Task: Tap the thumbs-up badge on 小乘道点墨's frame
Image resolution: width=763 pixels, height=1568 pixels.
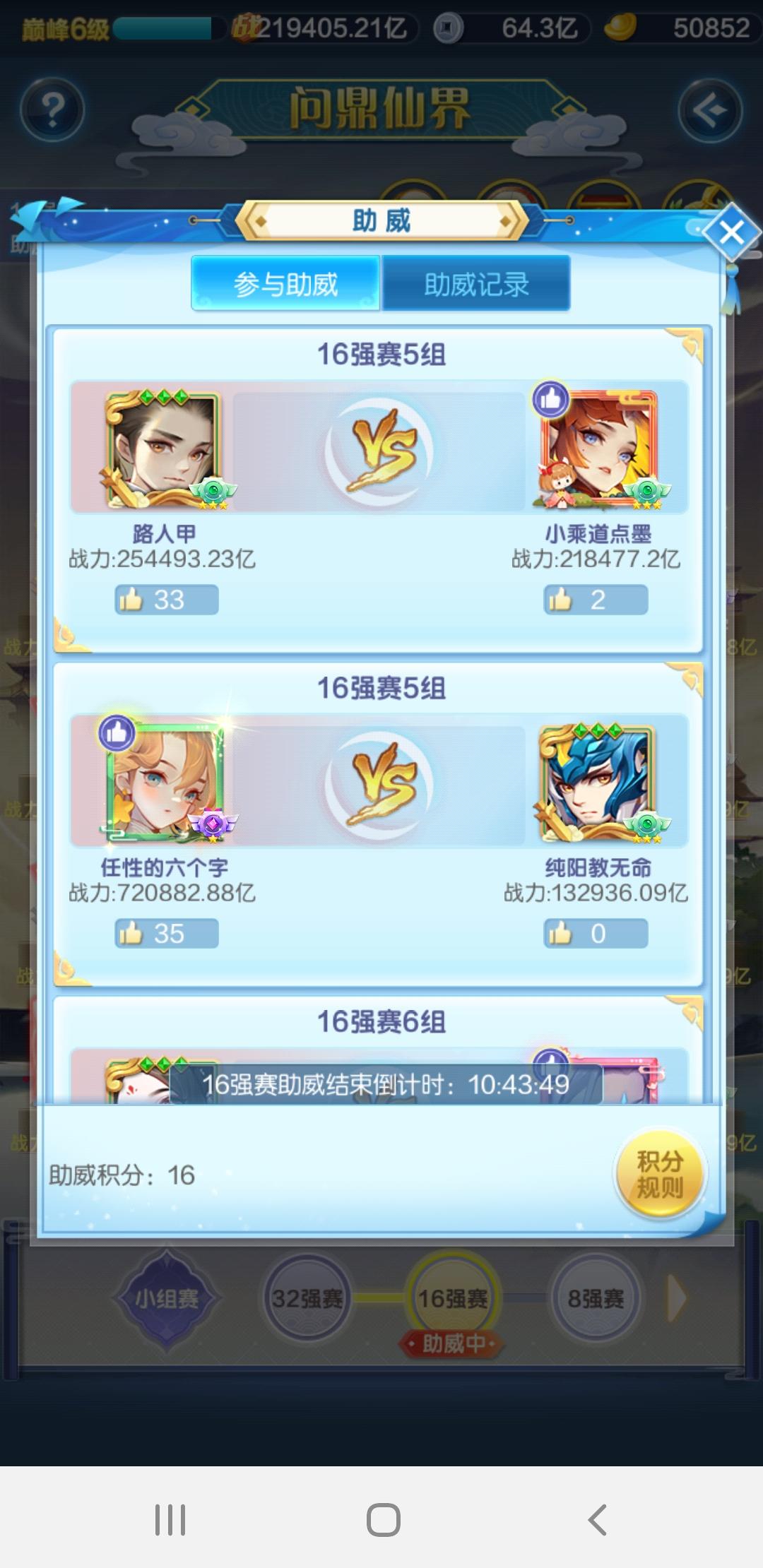Action: (x=553, y=400)
